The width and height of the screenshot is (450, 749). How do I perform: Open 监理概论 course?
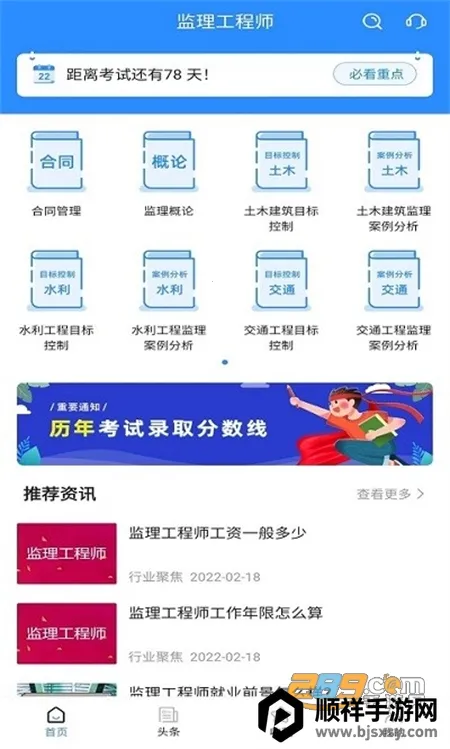169,174
